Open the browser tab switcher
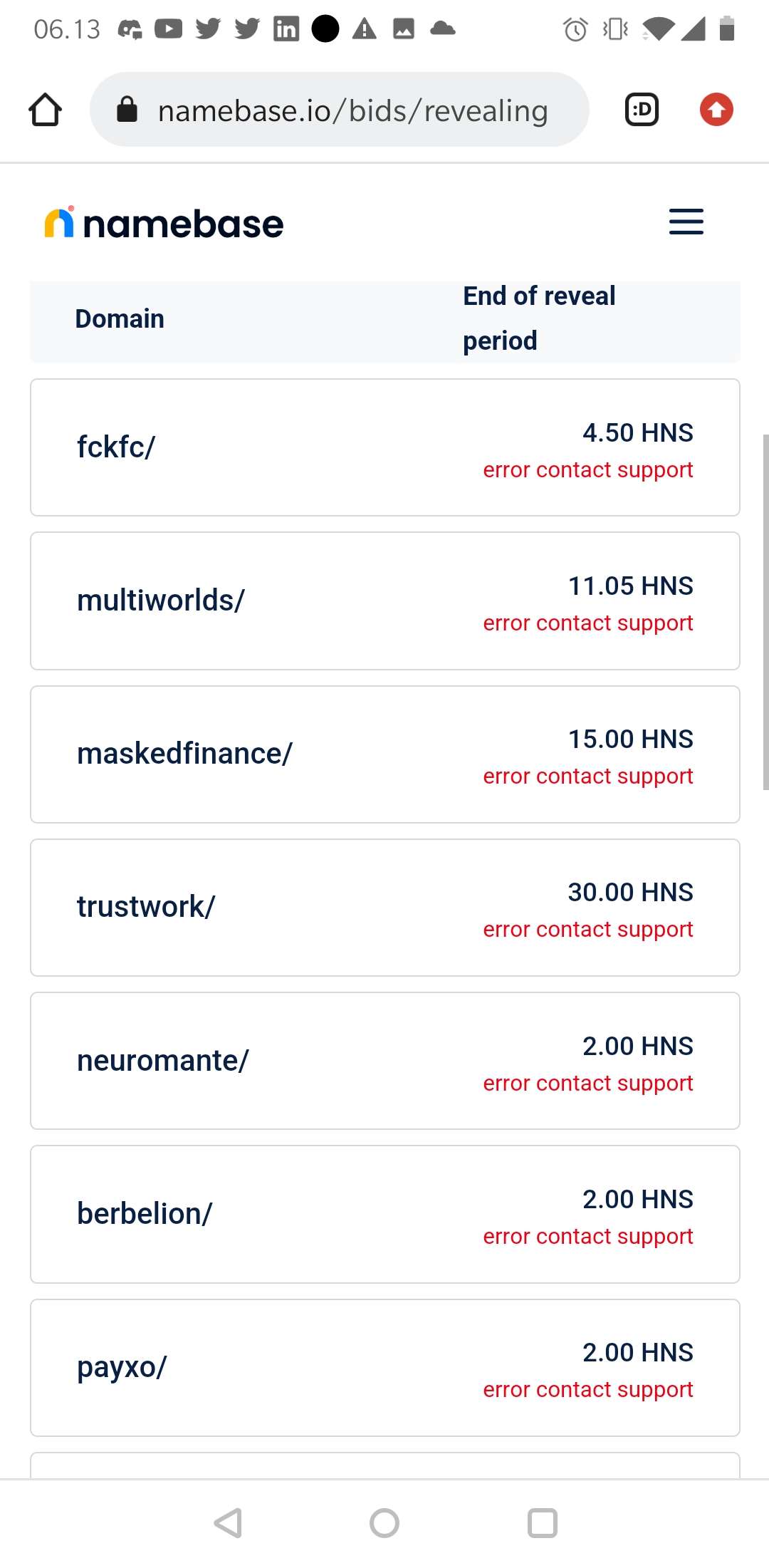 (642, 110)
